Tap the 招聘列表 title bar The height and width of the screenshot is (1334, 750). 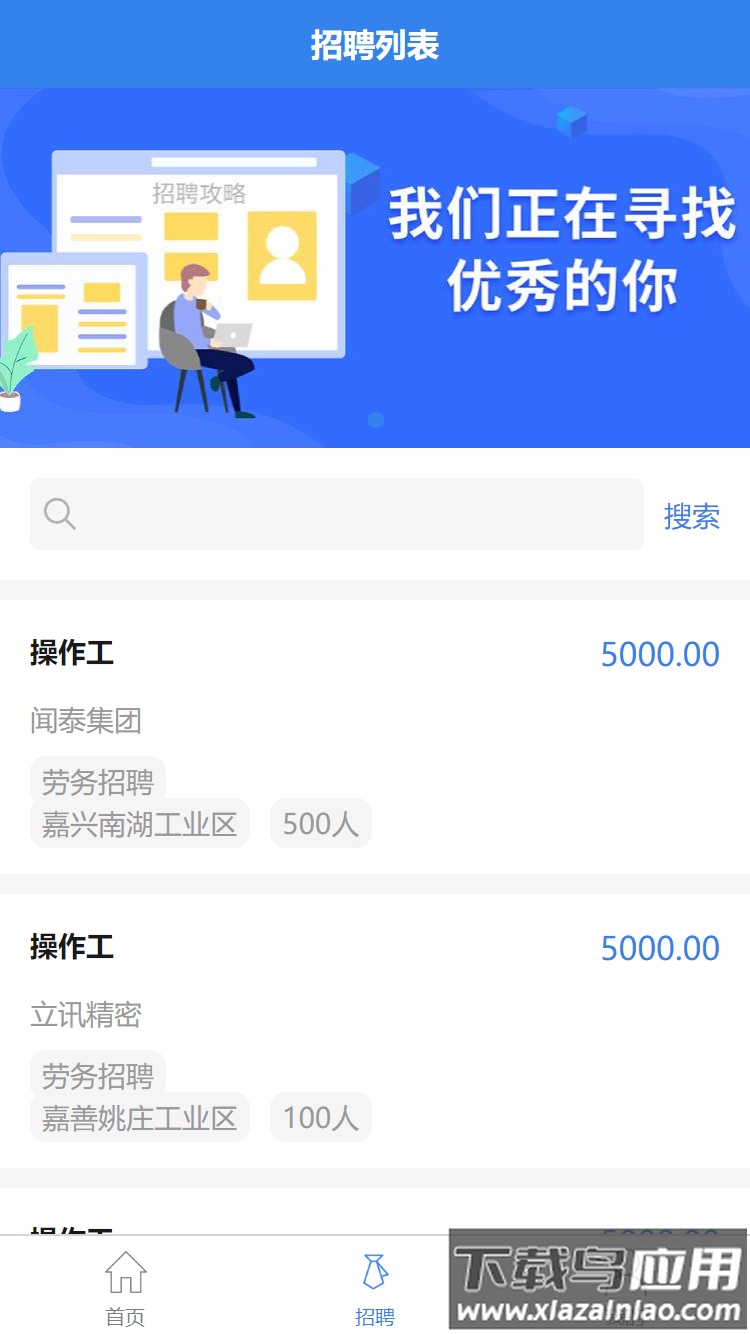[375, 44]
